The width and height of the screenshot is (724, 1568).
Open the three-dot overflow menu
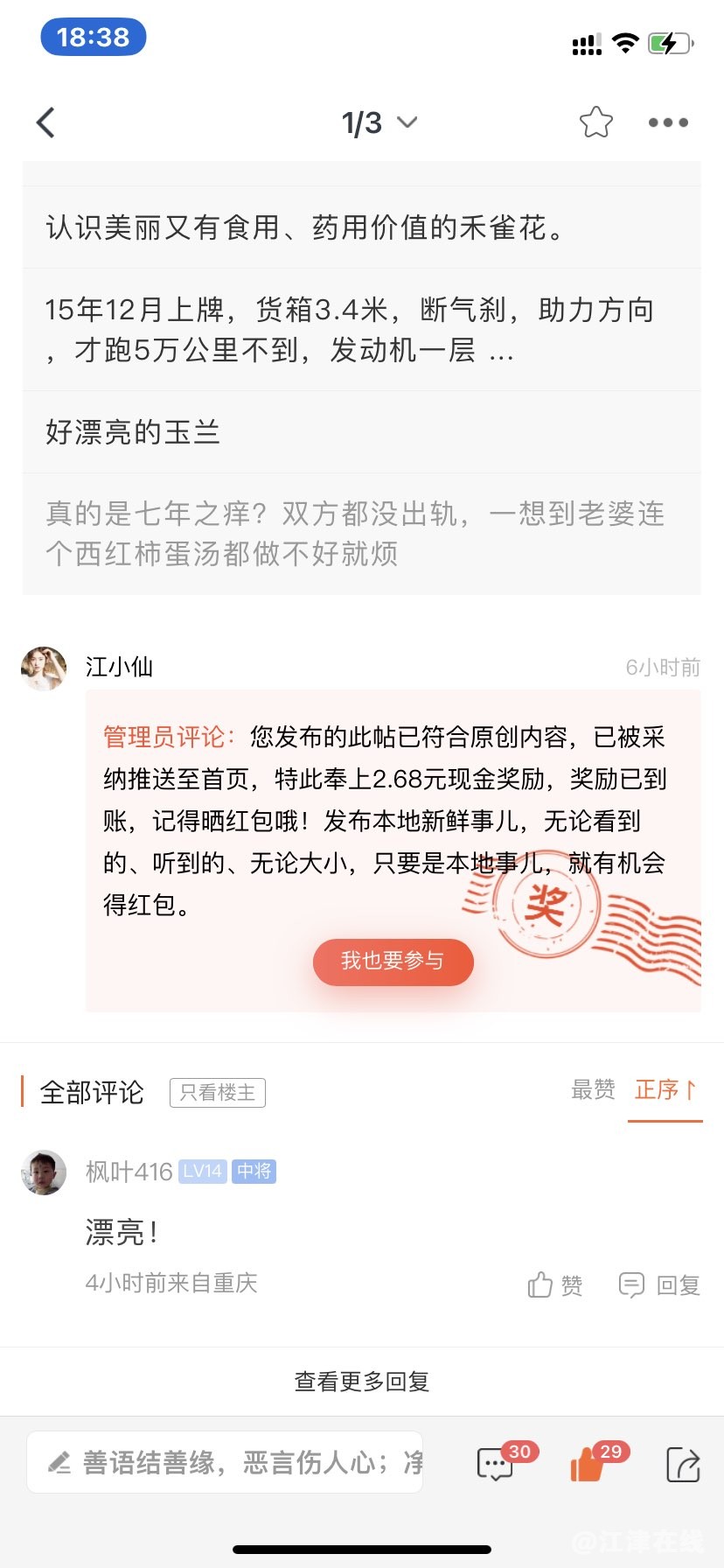click(668, 123)
